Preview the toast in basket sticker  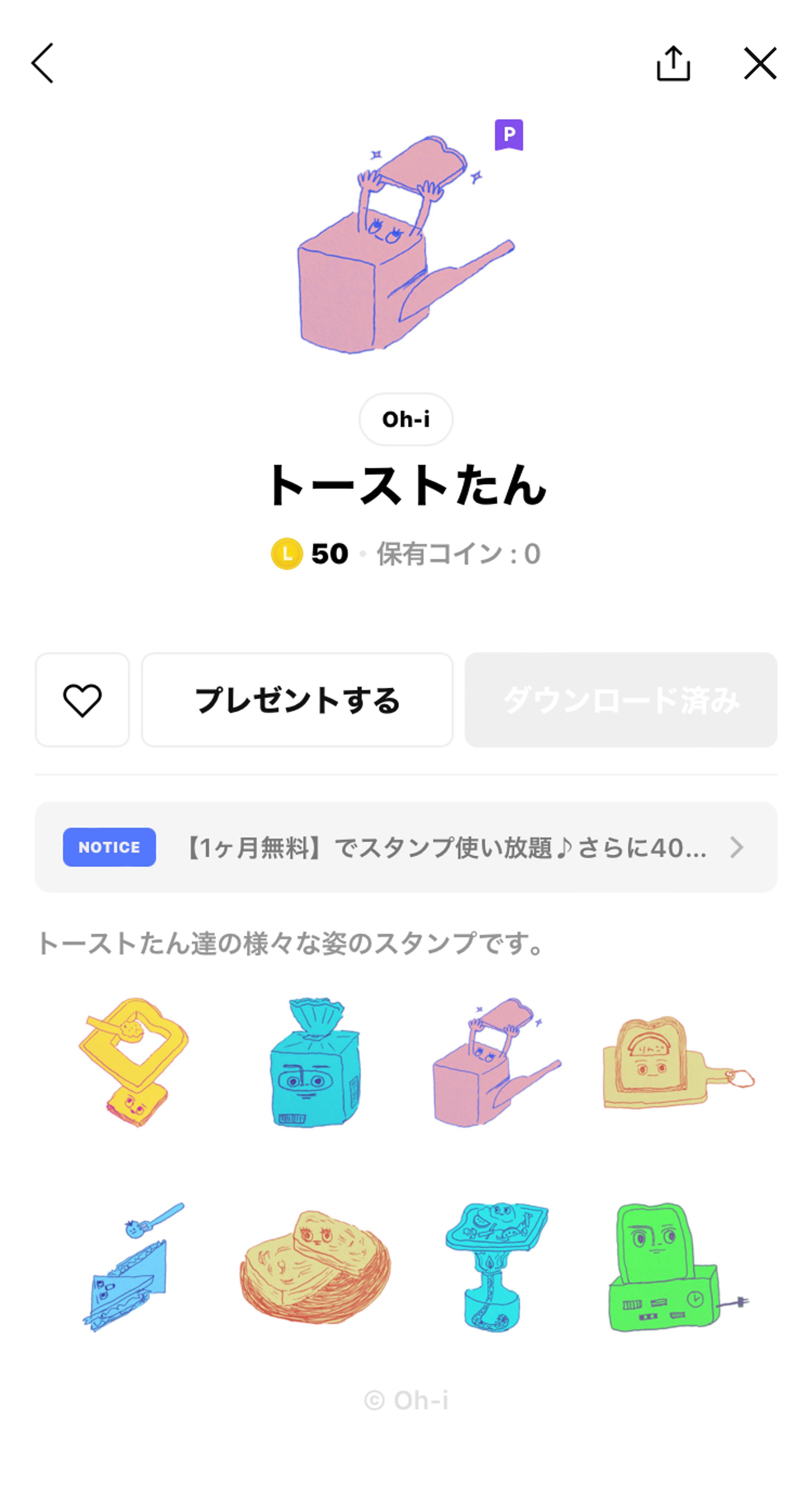tap(315, 1266)
